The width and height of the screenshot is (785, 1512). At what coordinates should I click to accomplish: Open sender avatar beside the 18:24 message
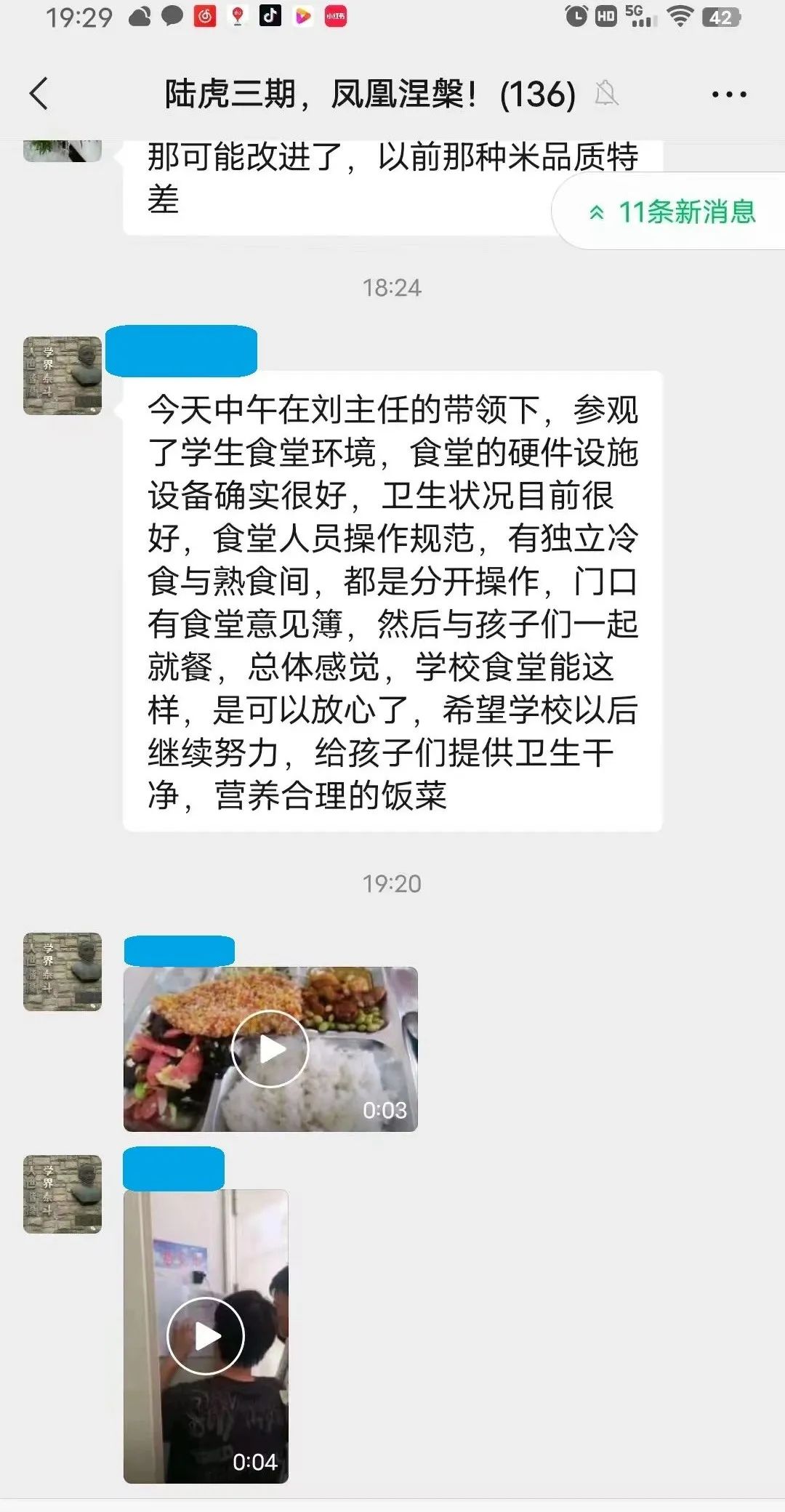tap(63, 376)
